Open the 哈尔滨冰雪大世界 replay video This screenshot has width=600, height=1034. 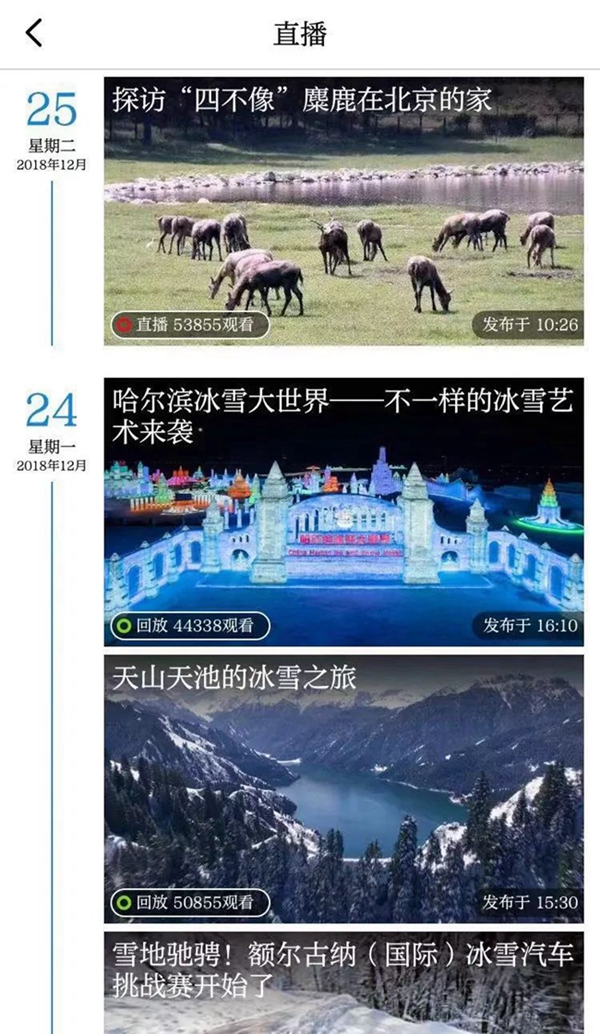(343, 512)
